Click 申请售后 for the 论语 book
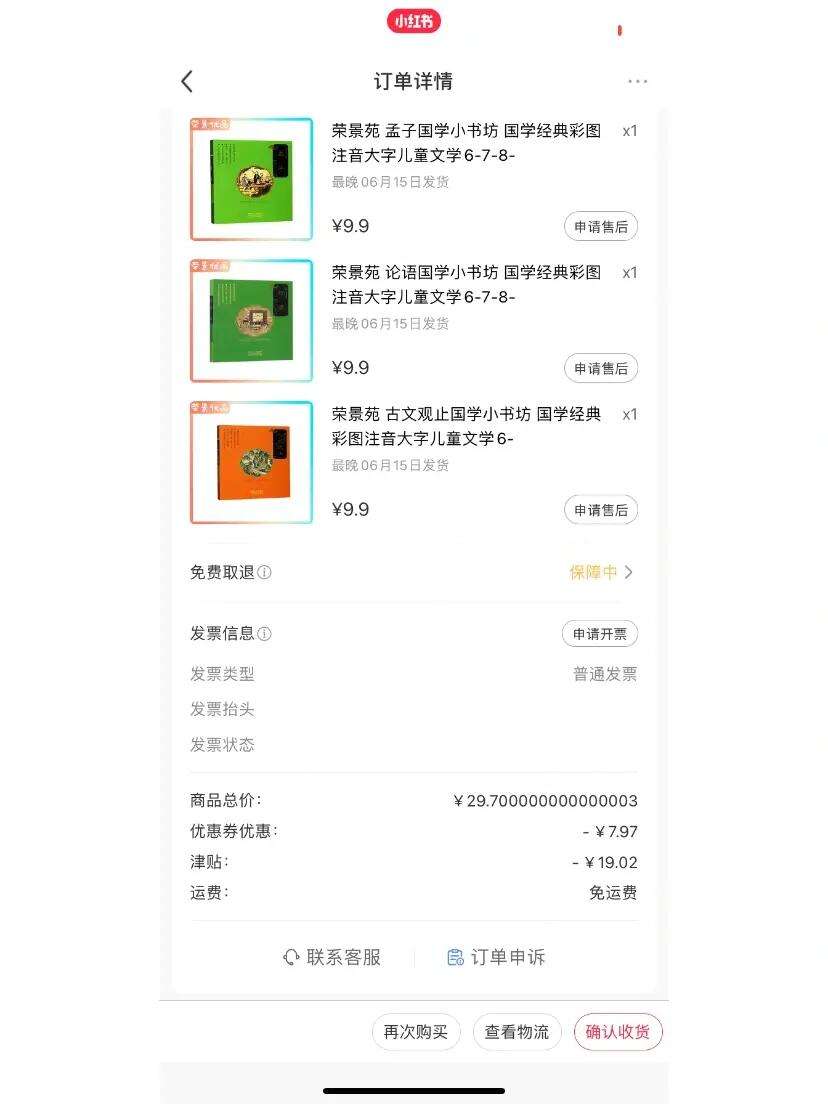The height and width of the screenshot is (1104, 828). point(601,368)
